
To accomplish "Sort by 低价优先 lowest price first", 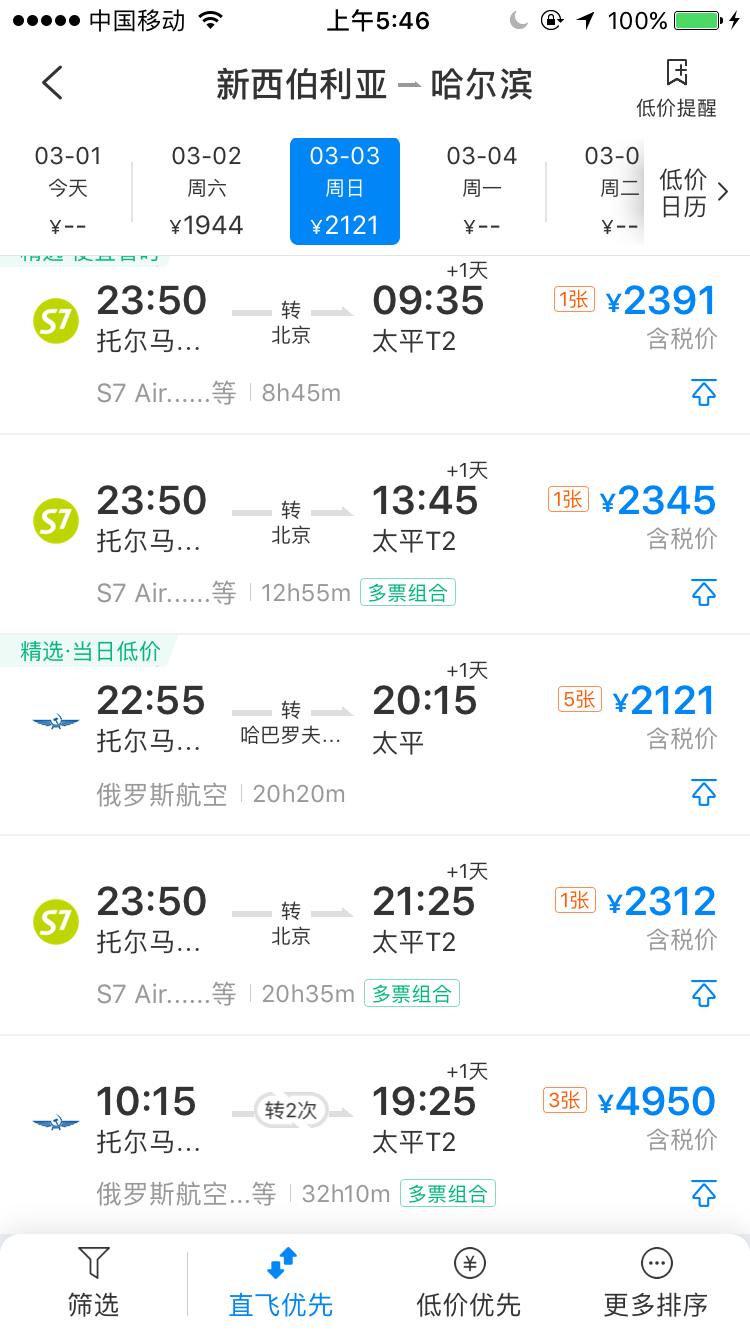I will (469, 1283).
